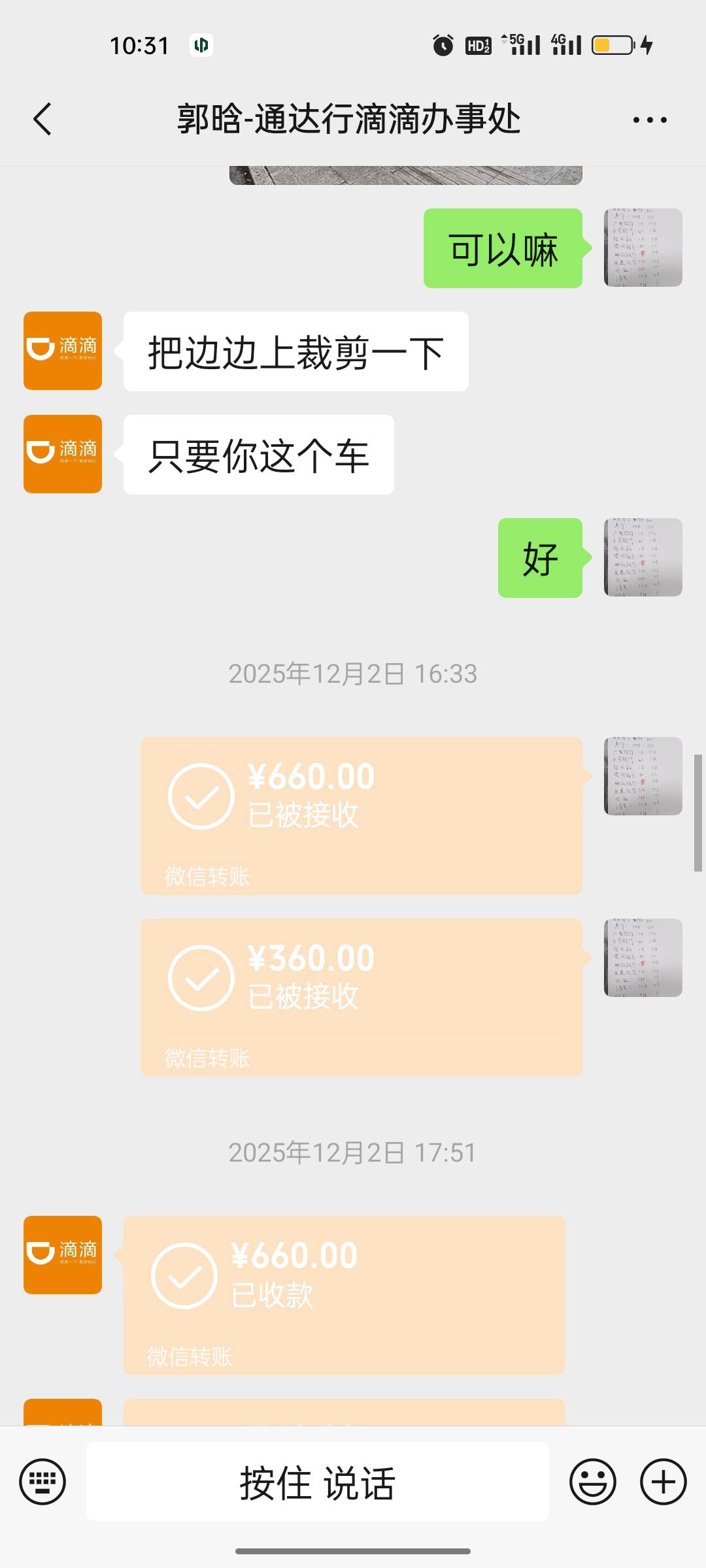Image resolution: width=706 pixels, height=1568 pixels.
Task: Open the received ¥660.00 已收款 transfer
Action: [344, 1294]
